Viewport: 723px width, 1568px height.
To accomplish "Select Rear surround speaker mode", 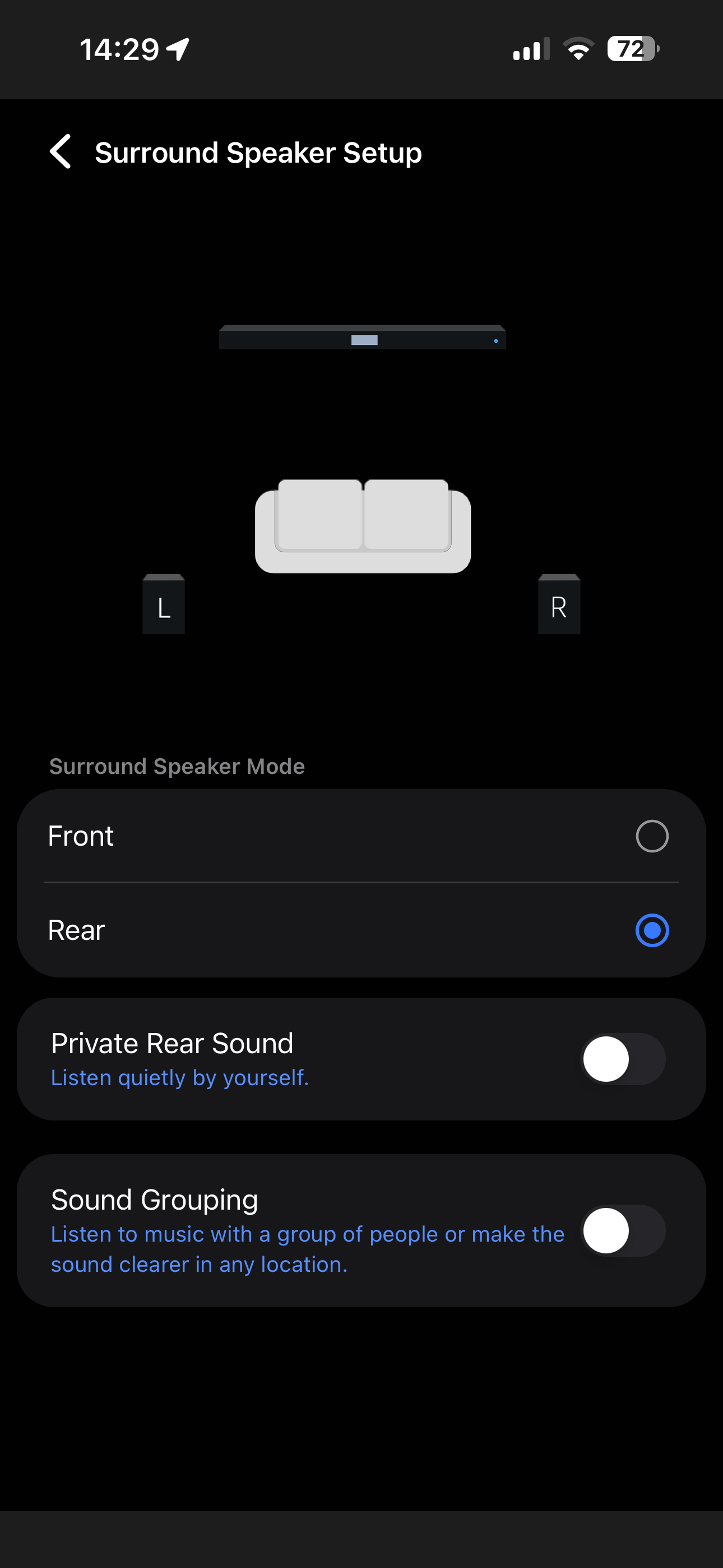I will click(652, 930).
